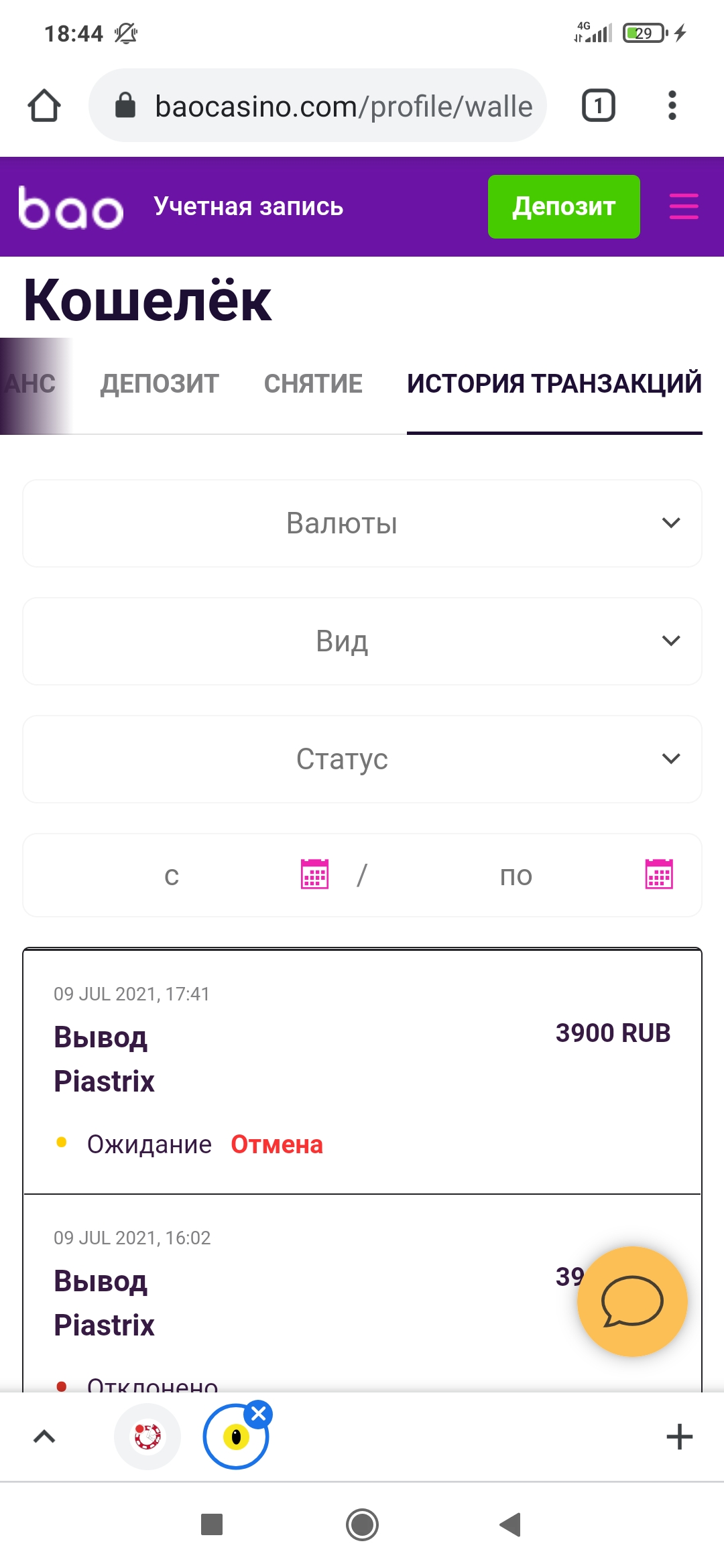
Task: Select the ИСТОРИЯ ТРАНЗАКЦИЙ tab
Action: (554, 384)
